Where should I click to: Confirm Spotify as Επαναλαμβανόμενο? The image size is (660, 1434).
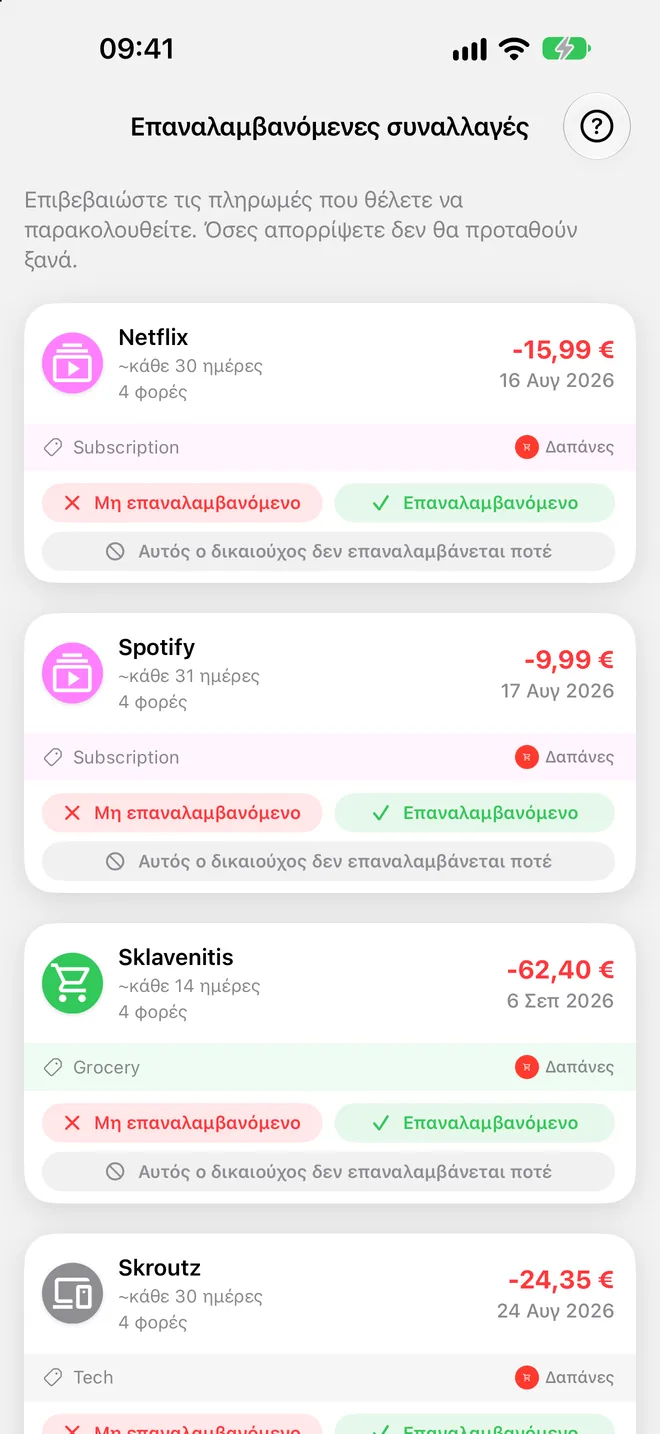[474, 813]
